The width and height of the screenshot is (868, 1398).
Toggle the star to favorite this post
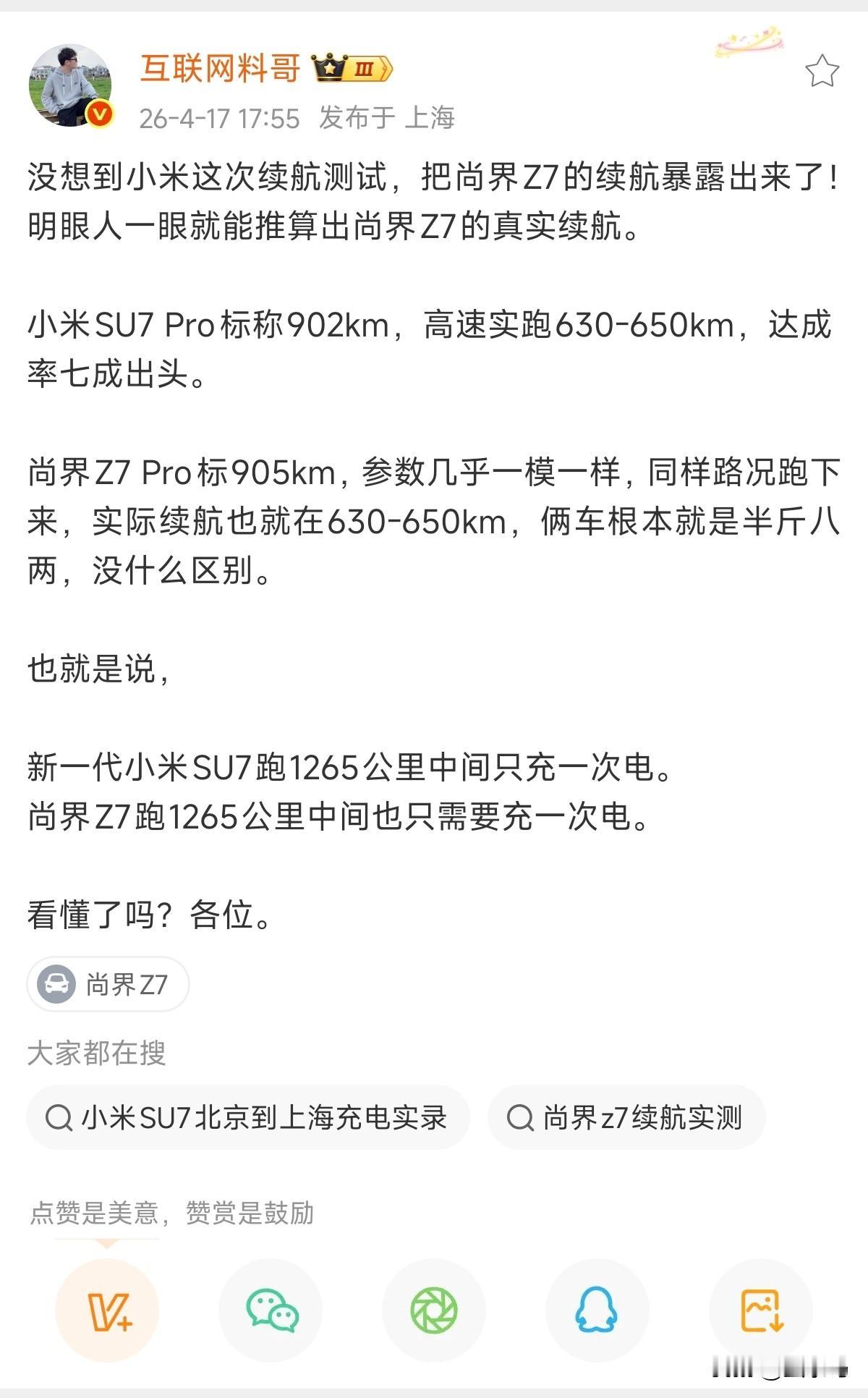[821, 69]
